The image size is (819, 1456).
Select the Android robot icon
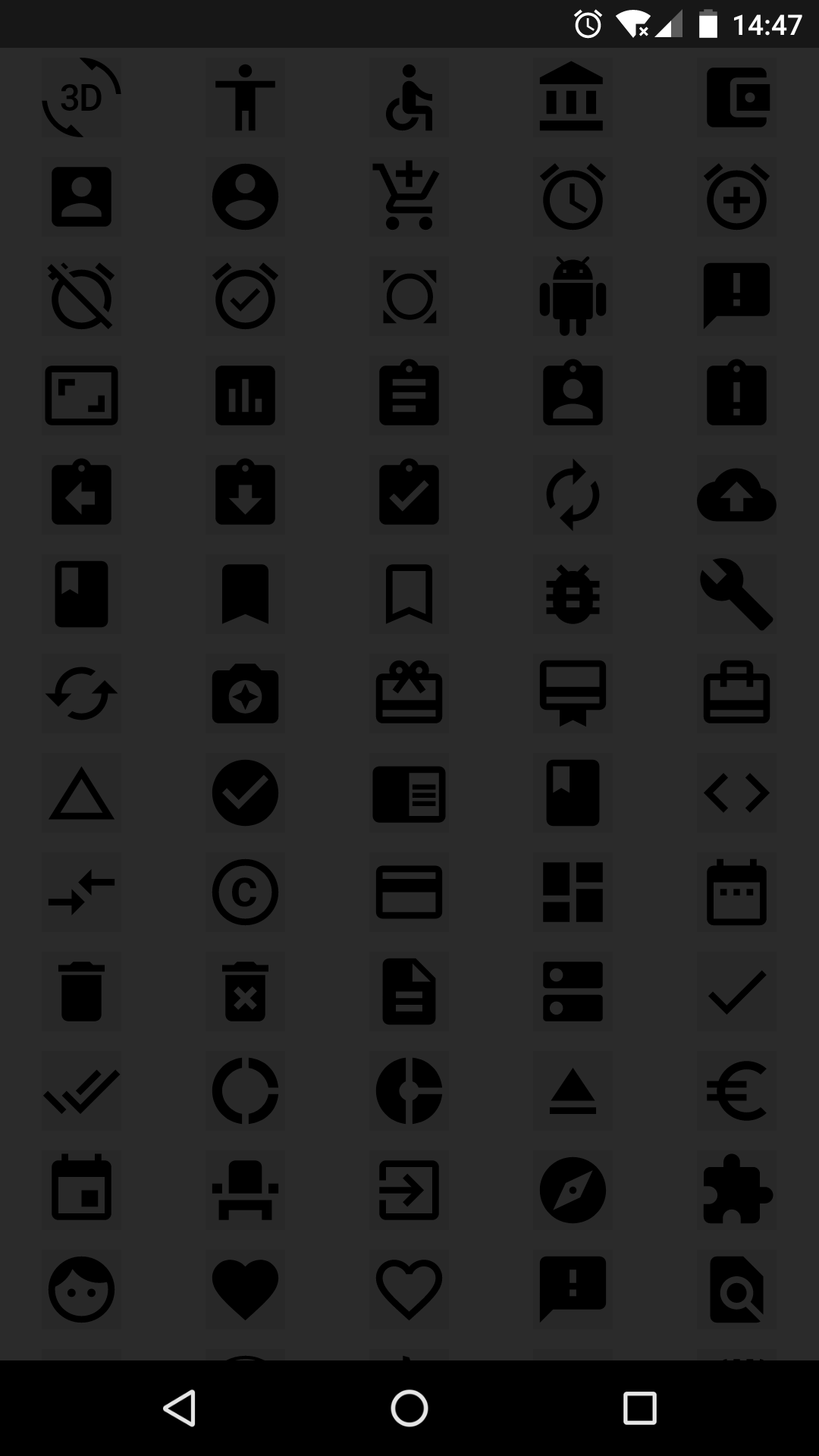[573, 296]
